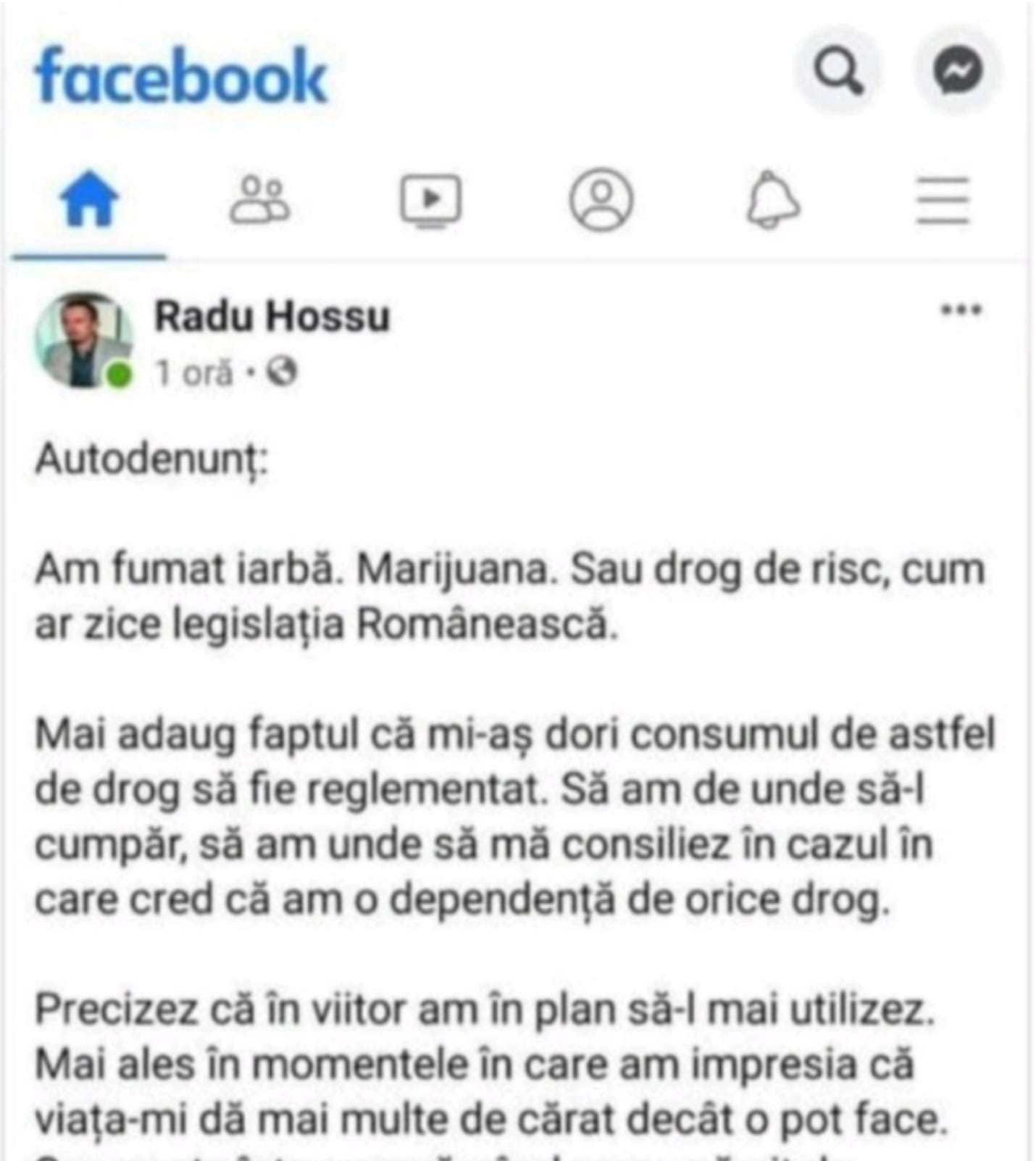
Task: Open post options three-dot menu
Action: click(961, 310)
